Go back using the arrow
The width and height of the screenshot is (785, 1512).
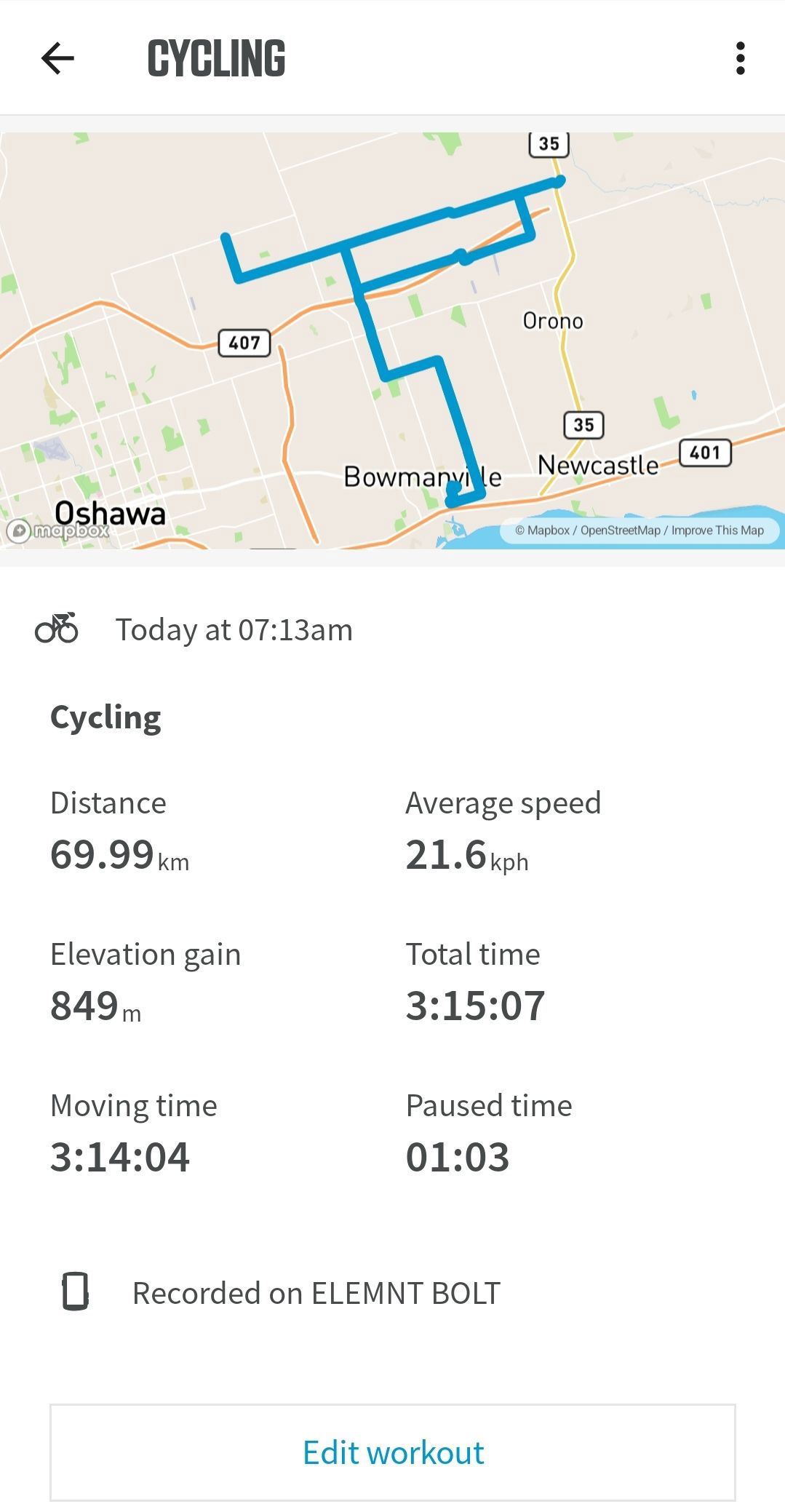click(x=57, y=58)
